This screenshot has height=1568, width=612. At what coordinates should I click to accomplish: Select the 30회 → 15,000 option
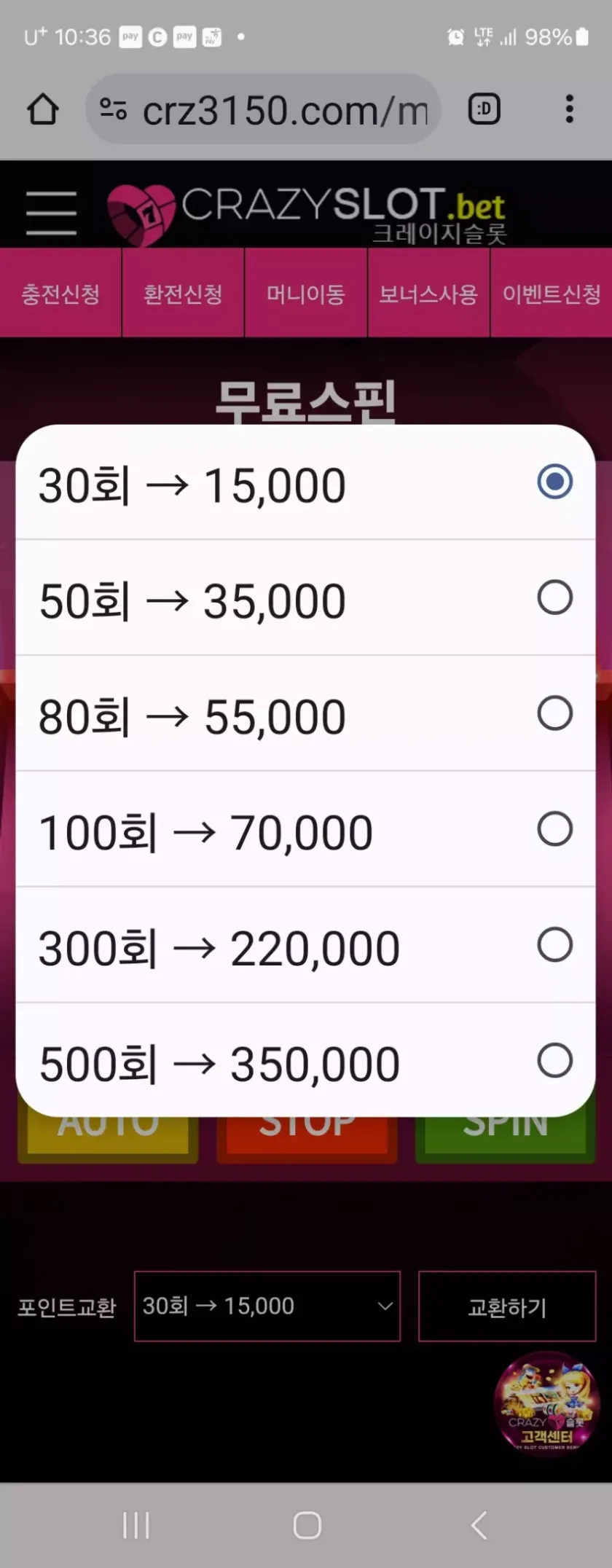305,484
